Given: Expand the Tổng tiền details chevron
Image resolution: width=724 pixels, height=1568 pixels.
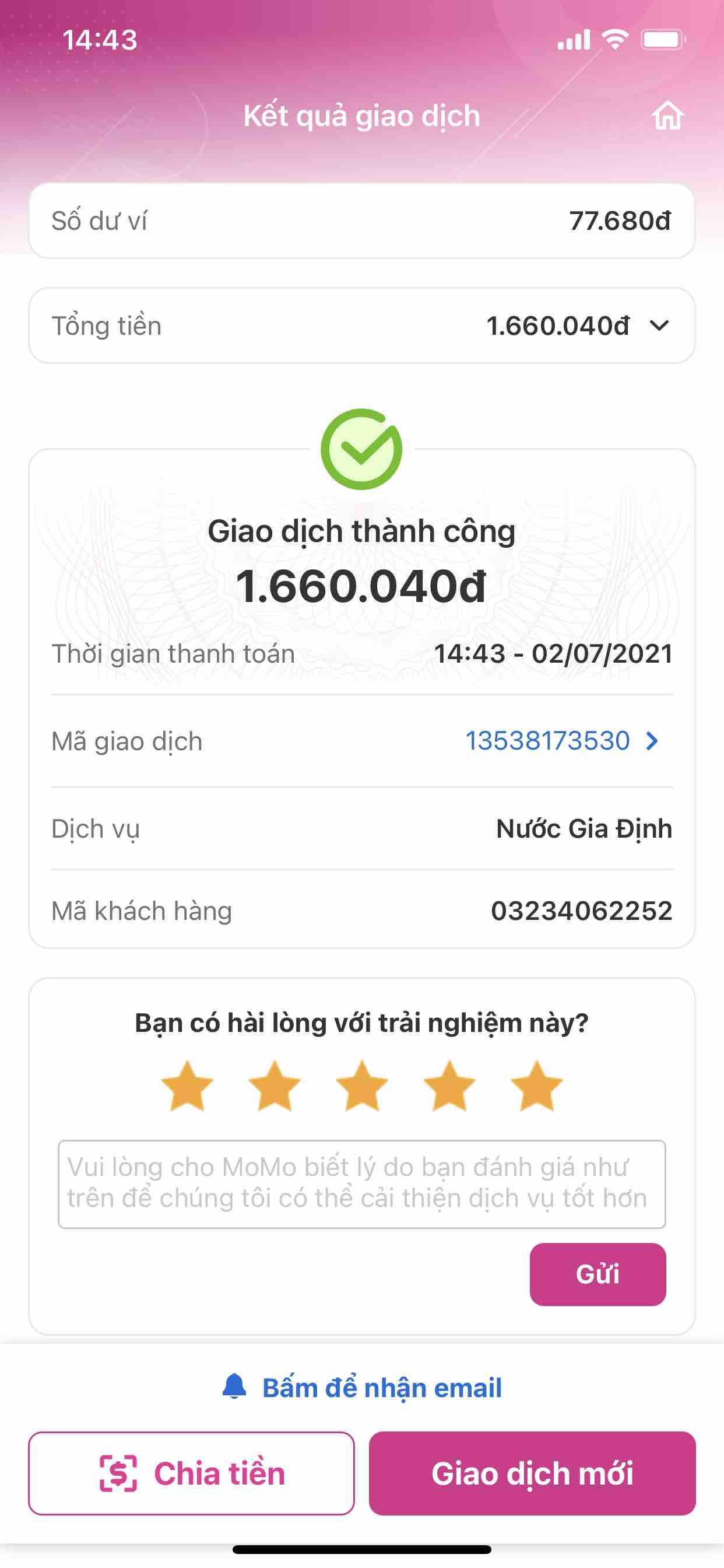Looking at the screenshot, I should (x=659, y=326).
